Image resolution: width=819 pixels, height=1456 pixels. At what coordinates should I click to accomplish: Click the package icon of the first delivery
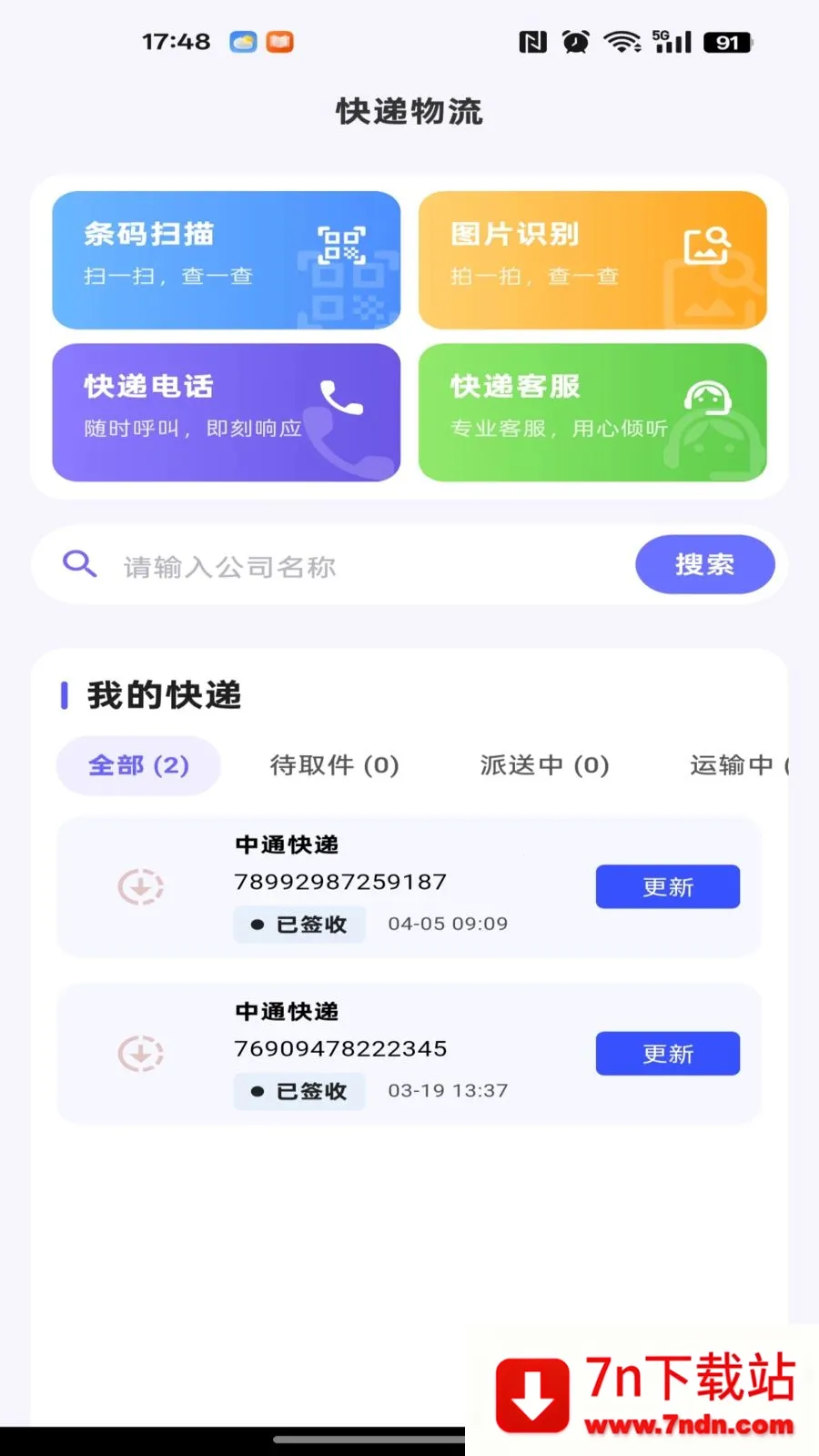[140, 885]
